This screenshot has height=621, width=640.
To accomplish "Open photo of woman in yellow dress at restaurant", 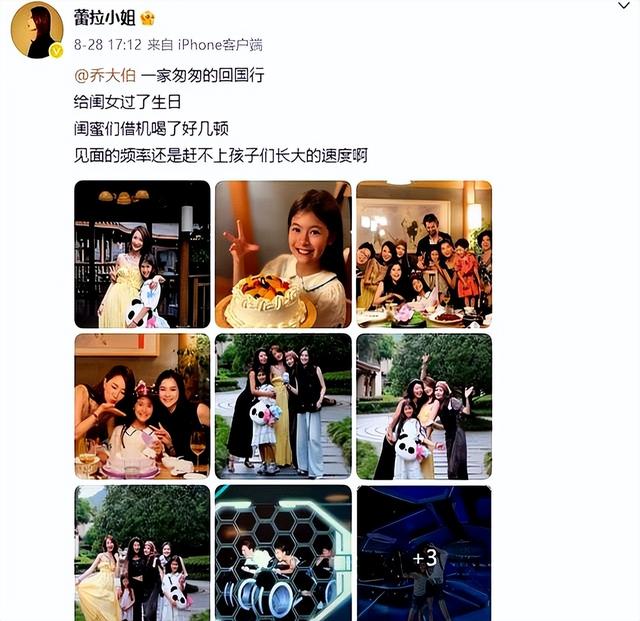I will click(142, 254).
